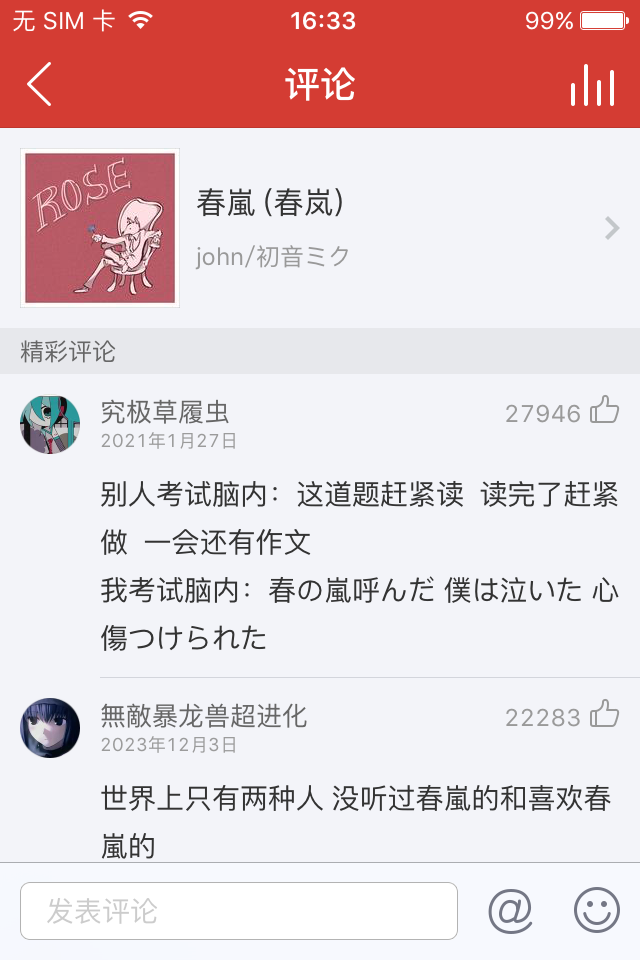Viewport: 640px width, 960px height.
Task: Mention someone with the @ icon
Action: point(511,911)
